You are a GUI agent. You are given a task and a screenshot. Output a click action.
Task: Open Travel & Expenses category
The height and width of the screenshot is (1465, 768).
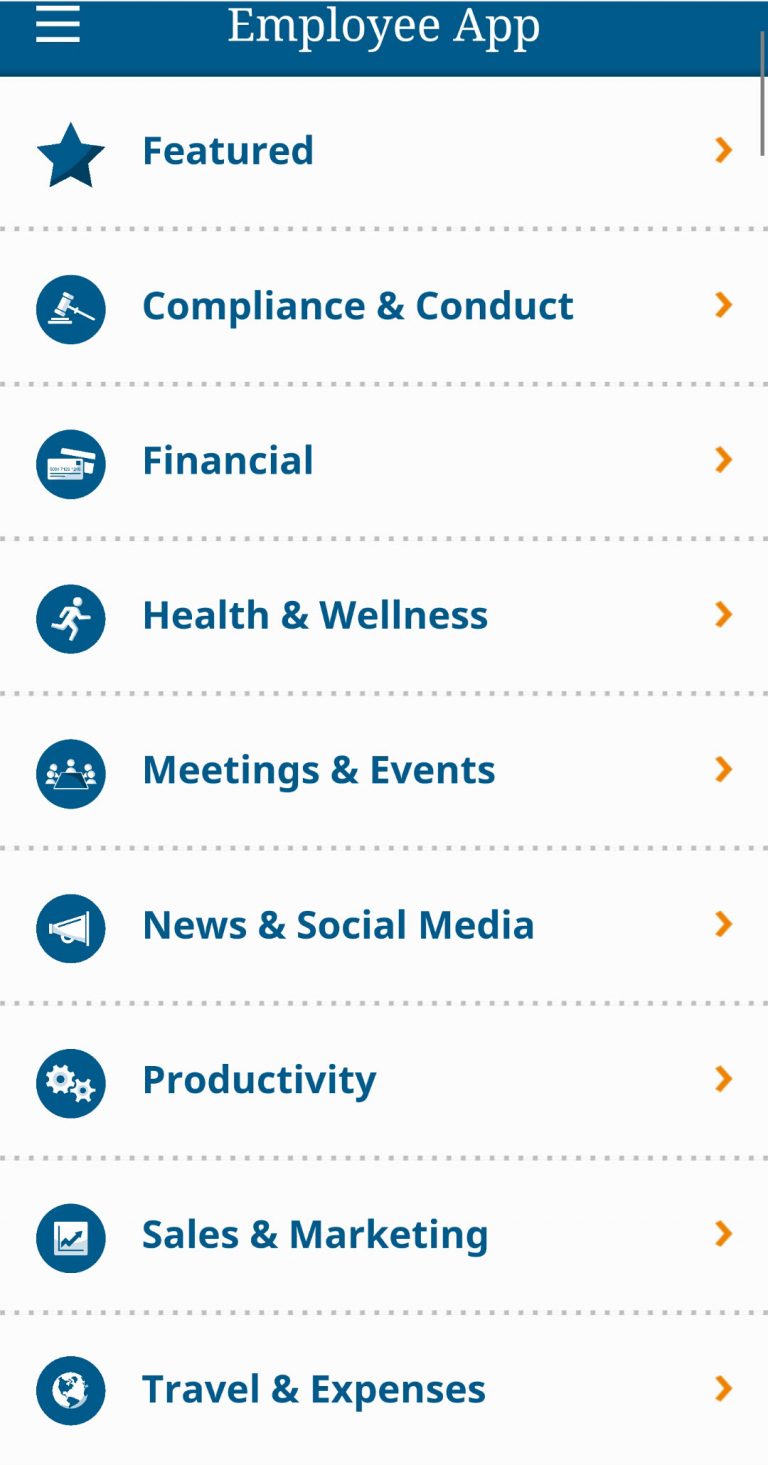click(384, 1390)
